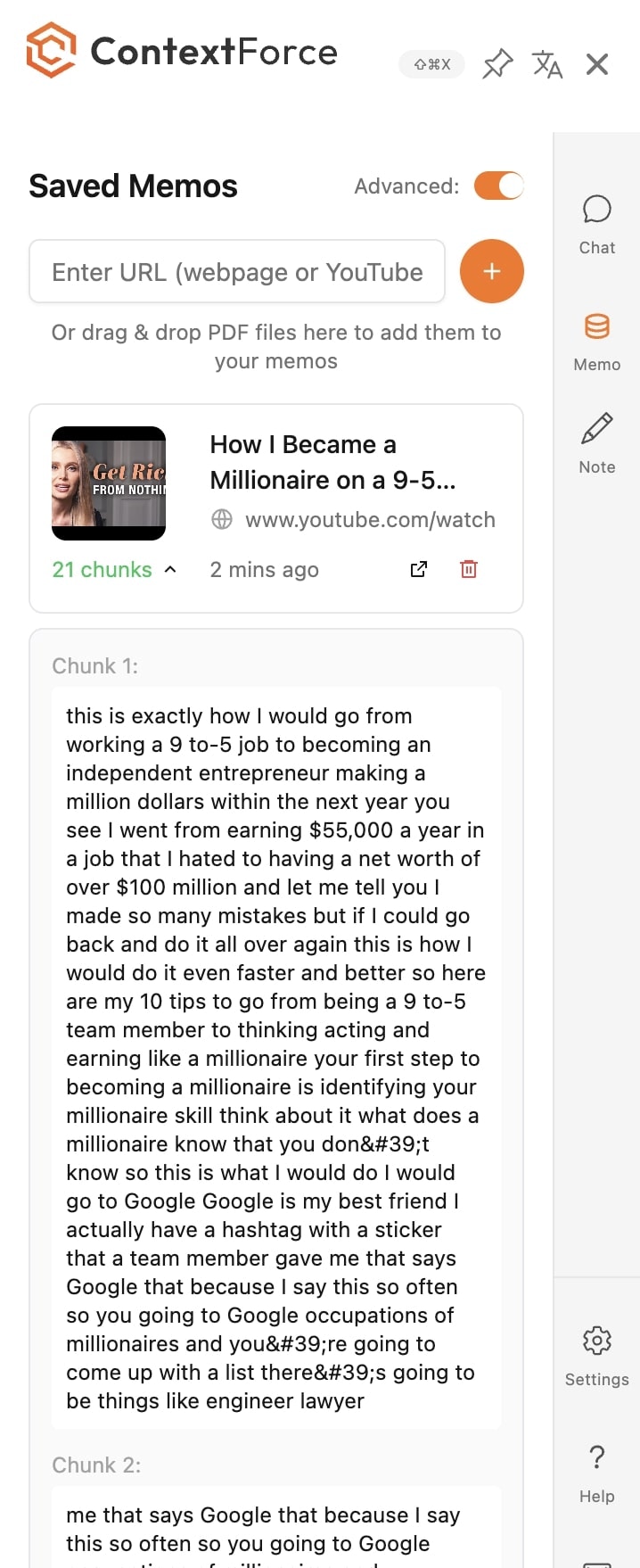The height and width of the screenshot is (1568, 640).
Task: Turn off the Advanced toggle
Action: pos(498,186)
